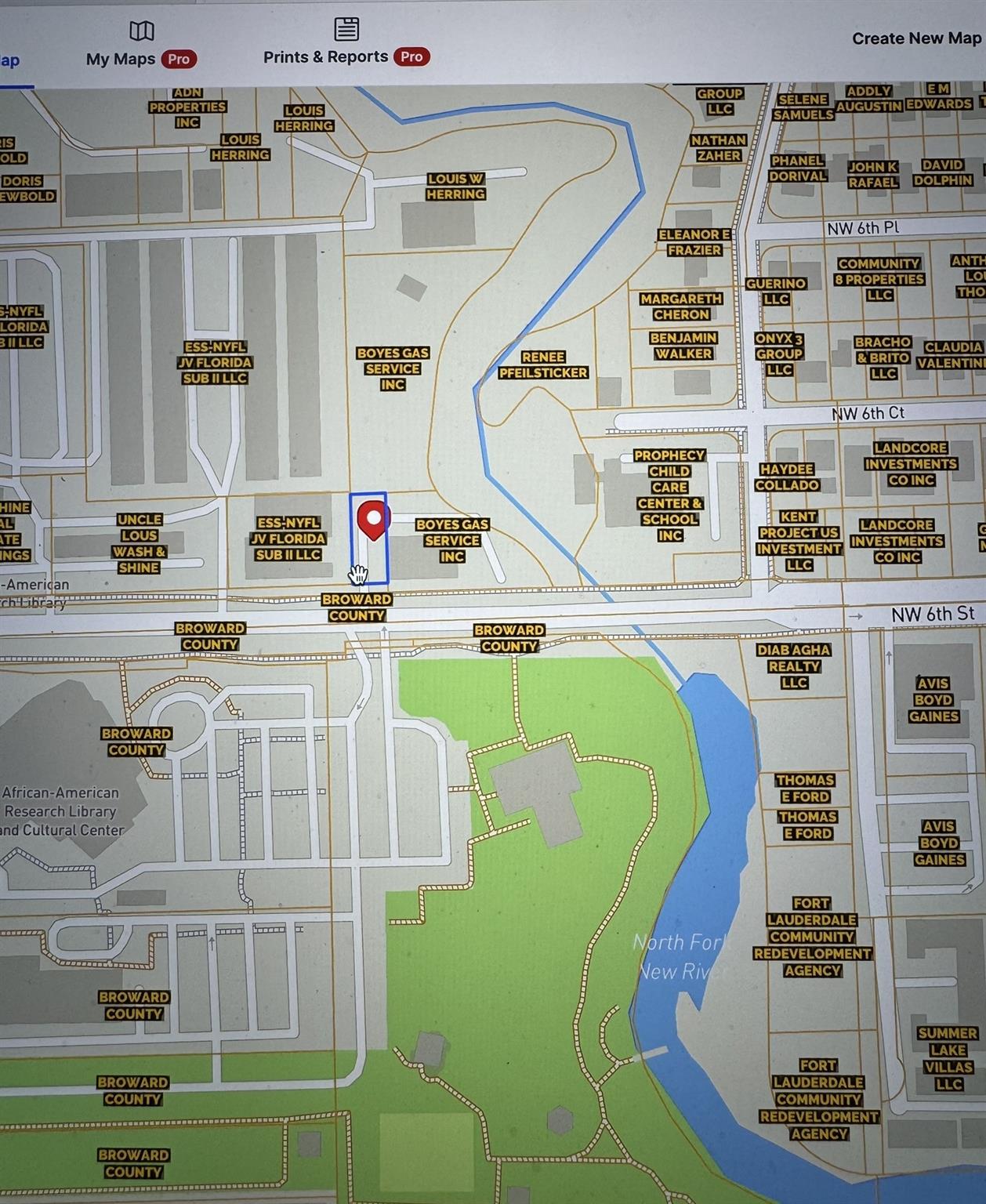Tap the red location pin marker
986x1204 pixels.
(x=373, y=520)
